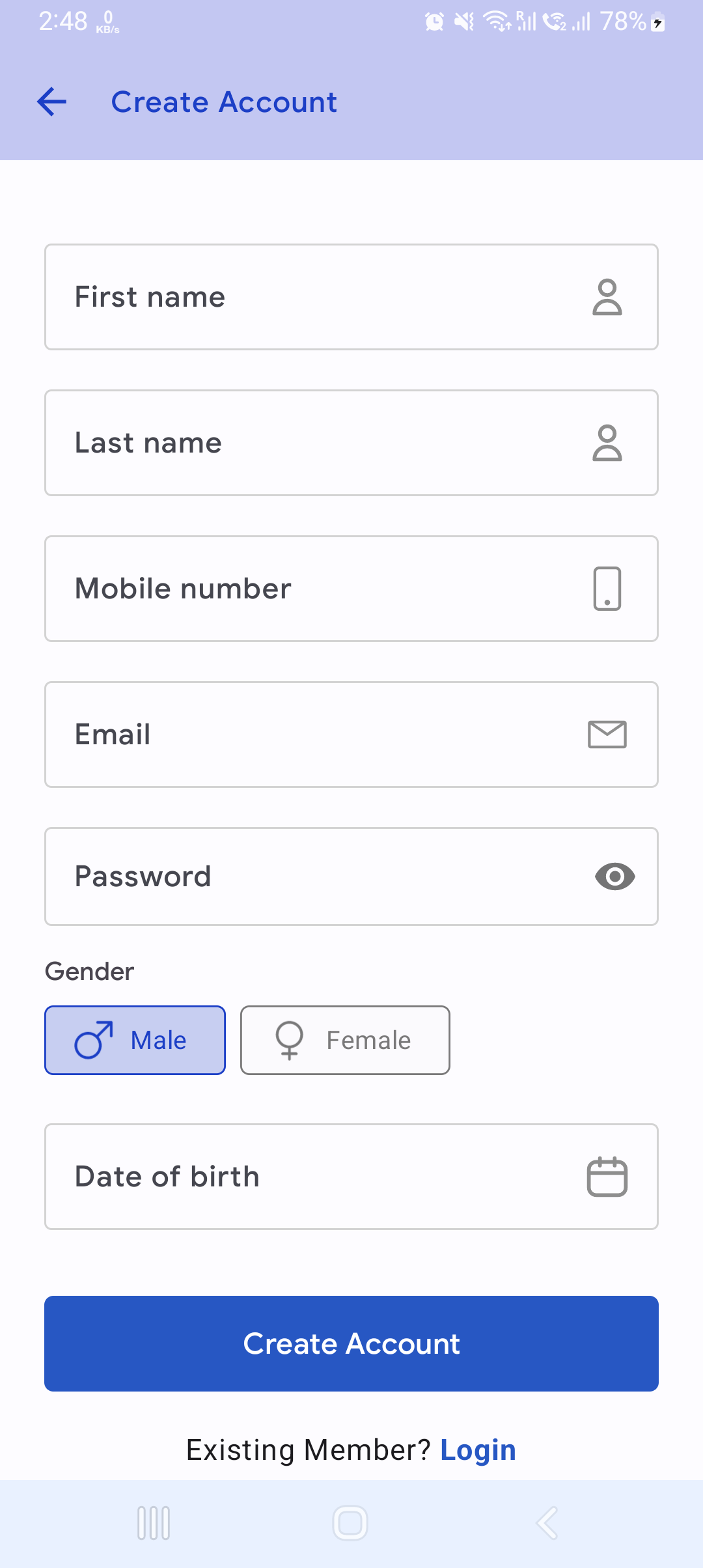Tap the First name field
703x1568 pixels.
point(351,297)
